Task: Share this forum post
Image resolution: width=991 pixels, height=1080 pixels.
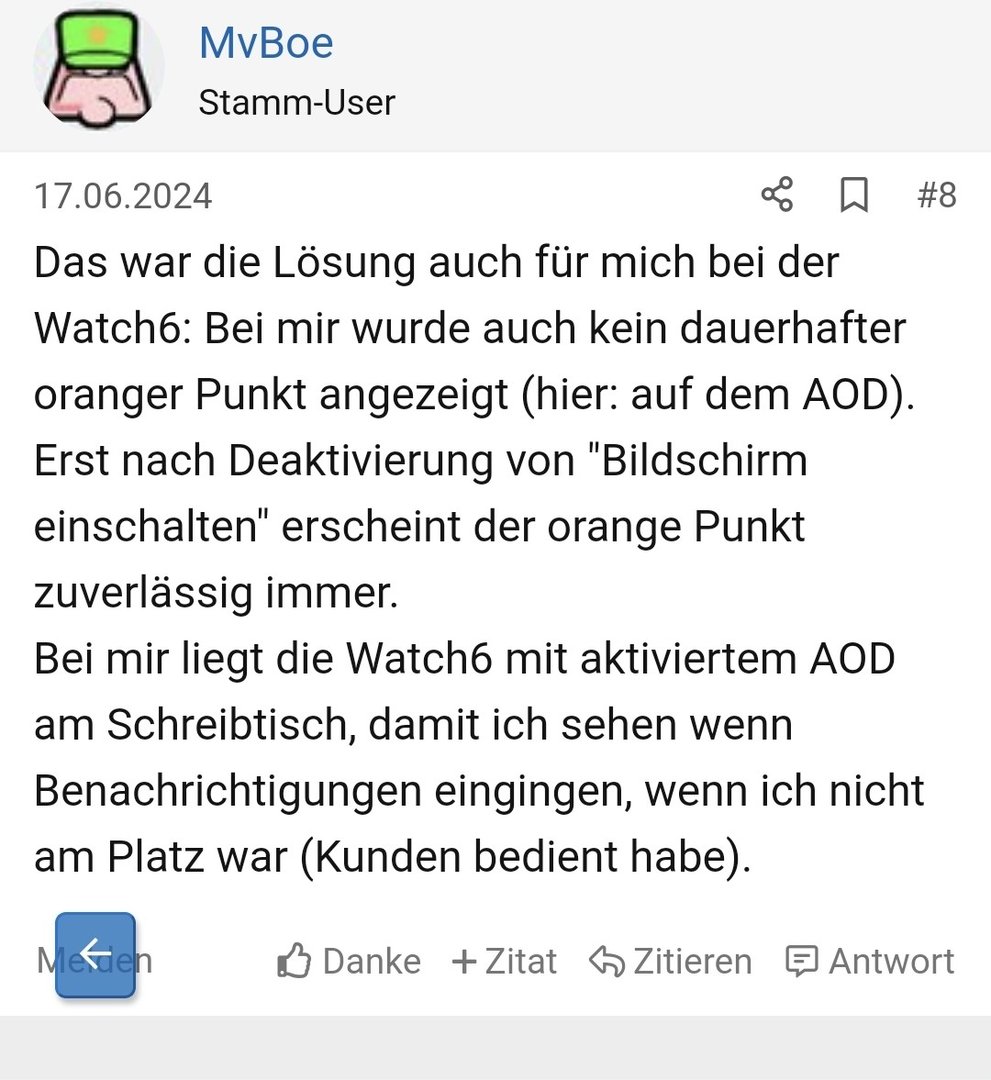Action: pos(777,194)
